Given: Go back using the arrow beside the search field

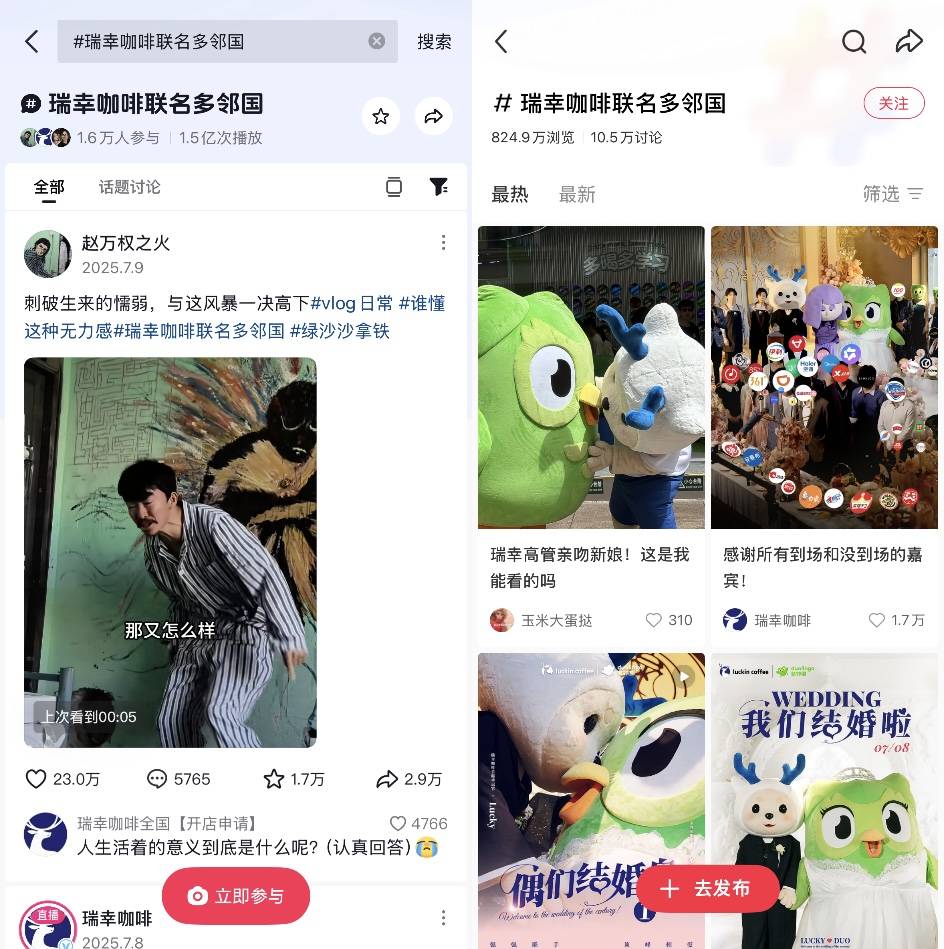Looking at the screenshot, I should (x=32, y=41).
